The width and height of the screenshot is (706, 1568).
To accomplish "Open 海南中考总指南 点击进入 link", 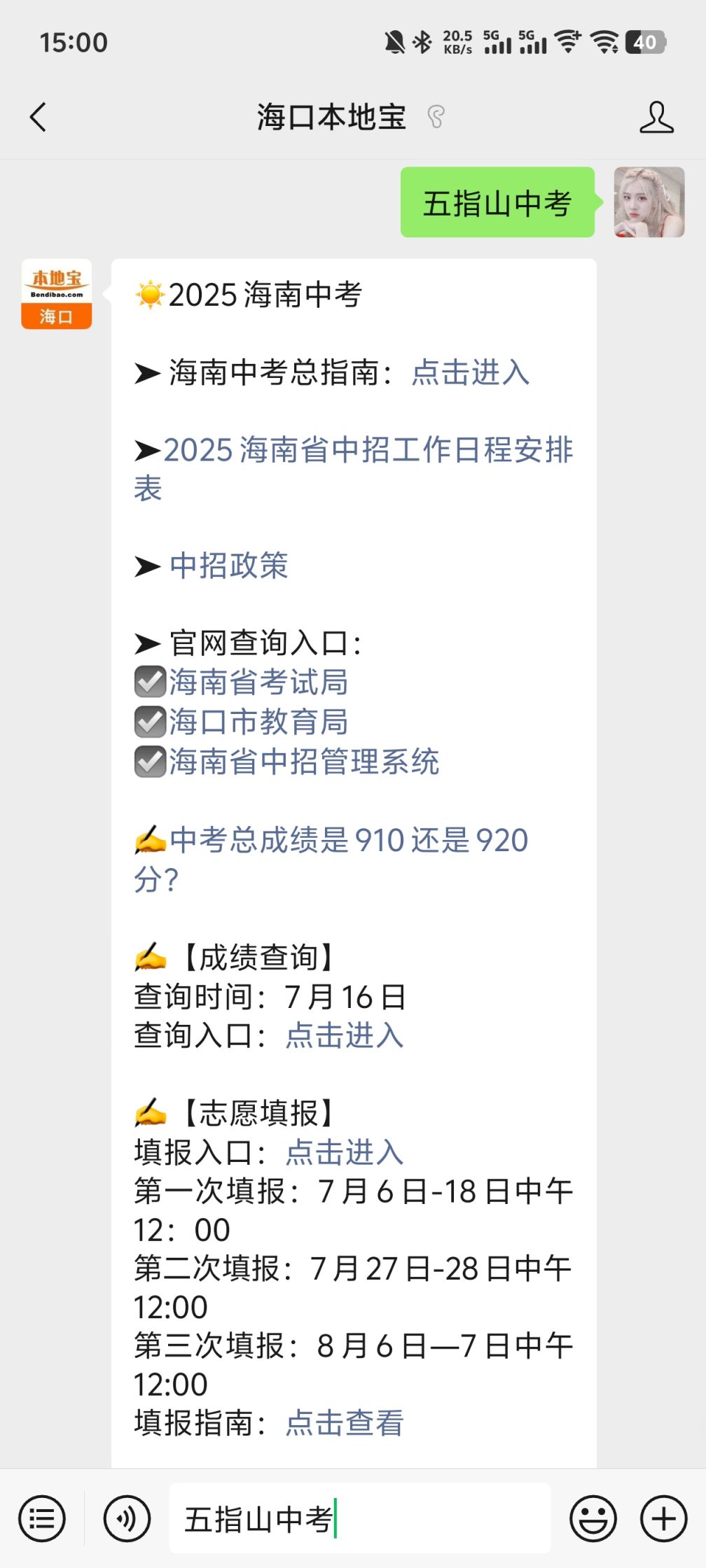I will click(471, 372).
